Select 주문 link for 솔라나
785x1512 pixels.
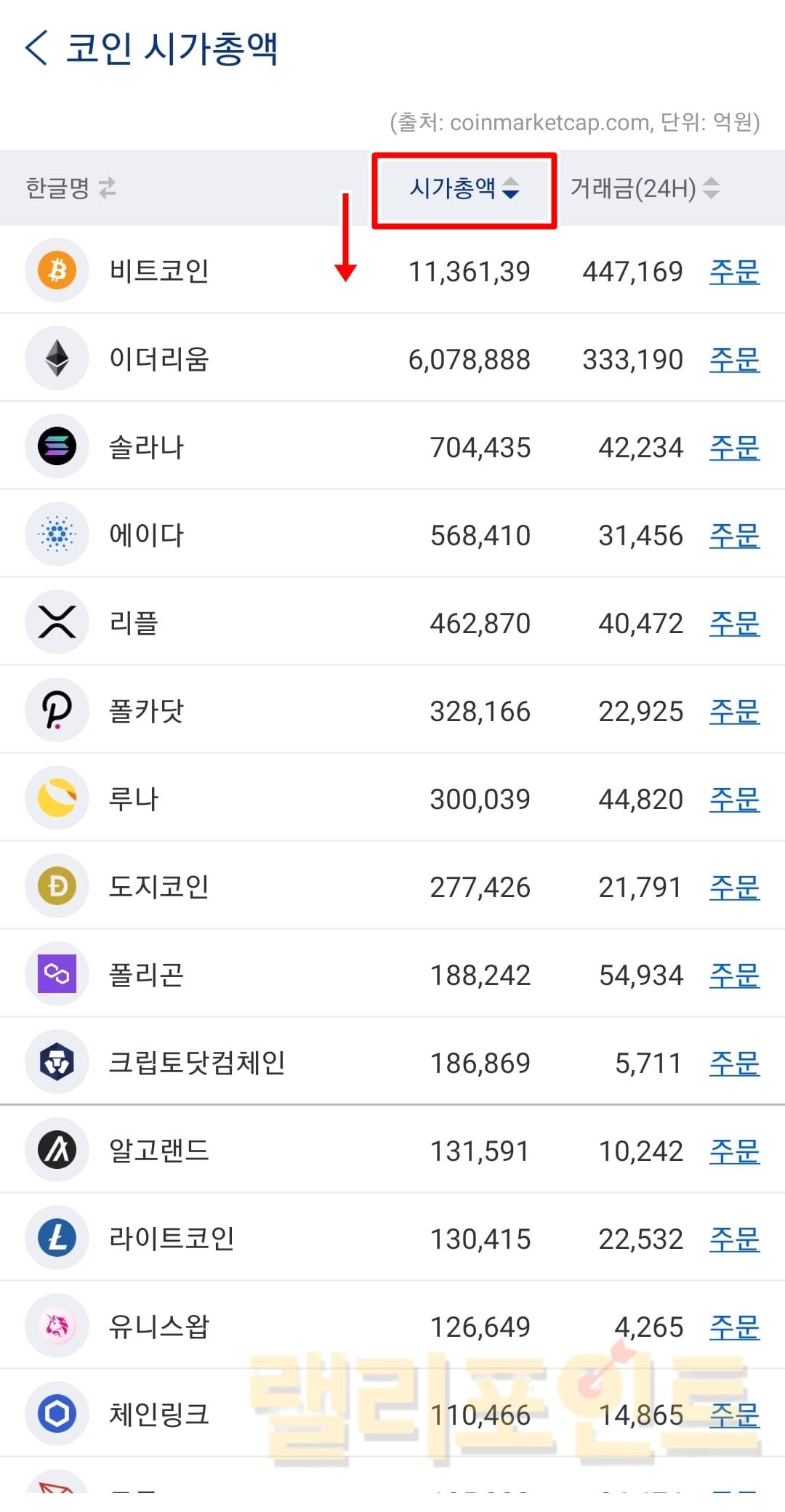tap(734, 447)
